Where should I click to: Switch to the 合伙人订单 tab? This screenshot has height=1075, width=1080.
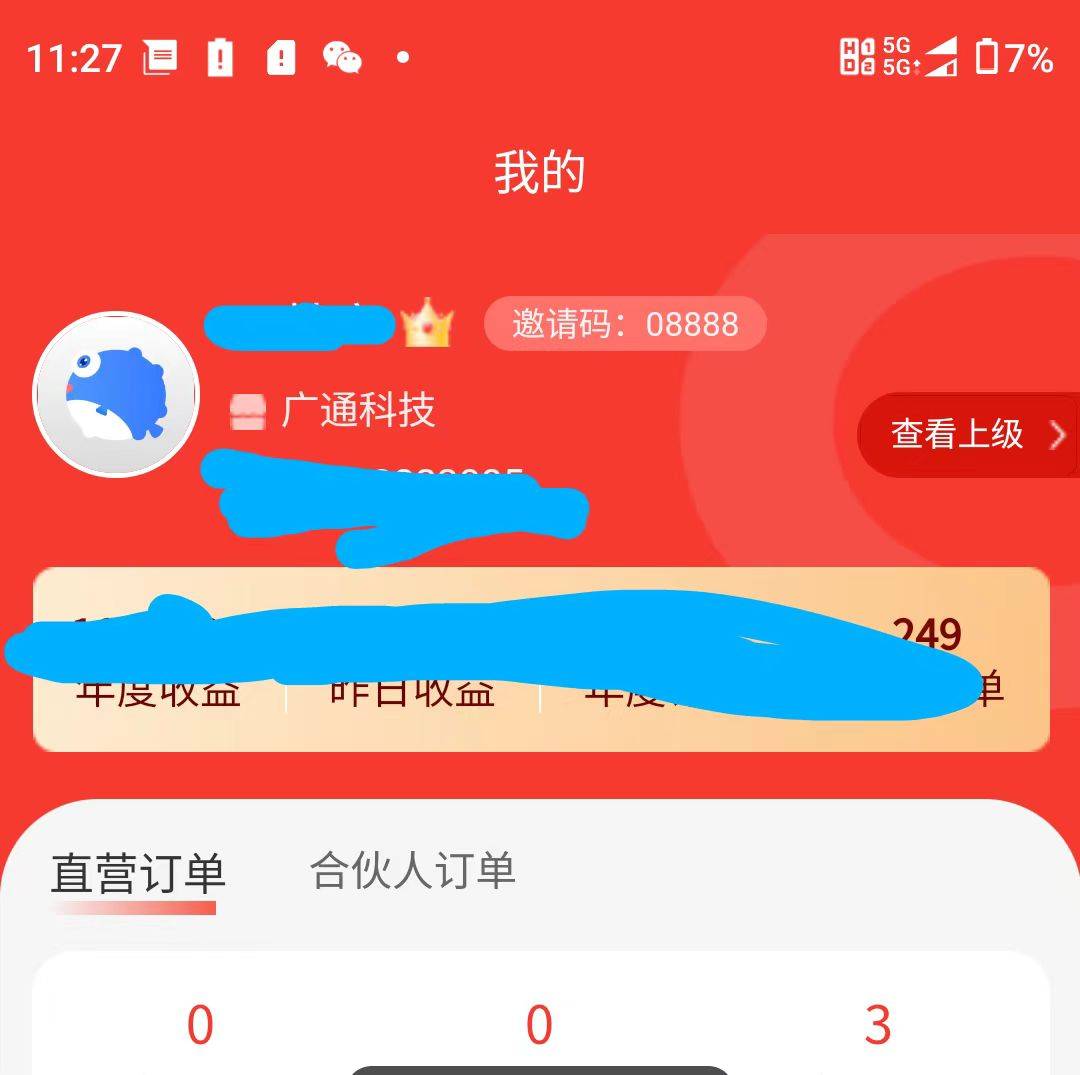pyautogui.click(x=412, y=870)
